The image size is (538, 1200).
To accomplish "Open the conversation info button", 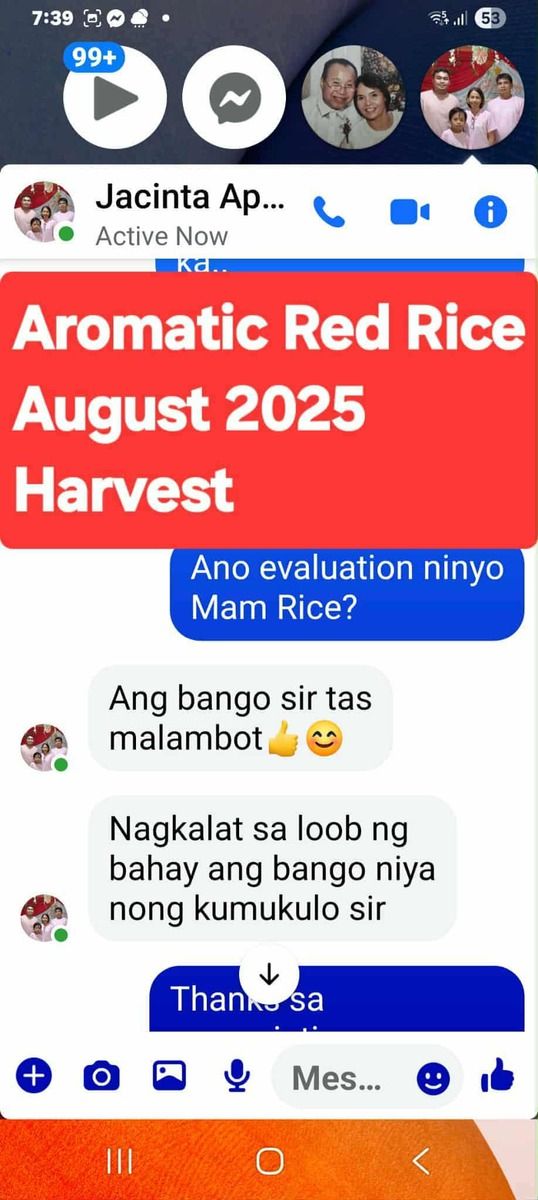I will 490,211.
